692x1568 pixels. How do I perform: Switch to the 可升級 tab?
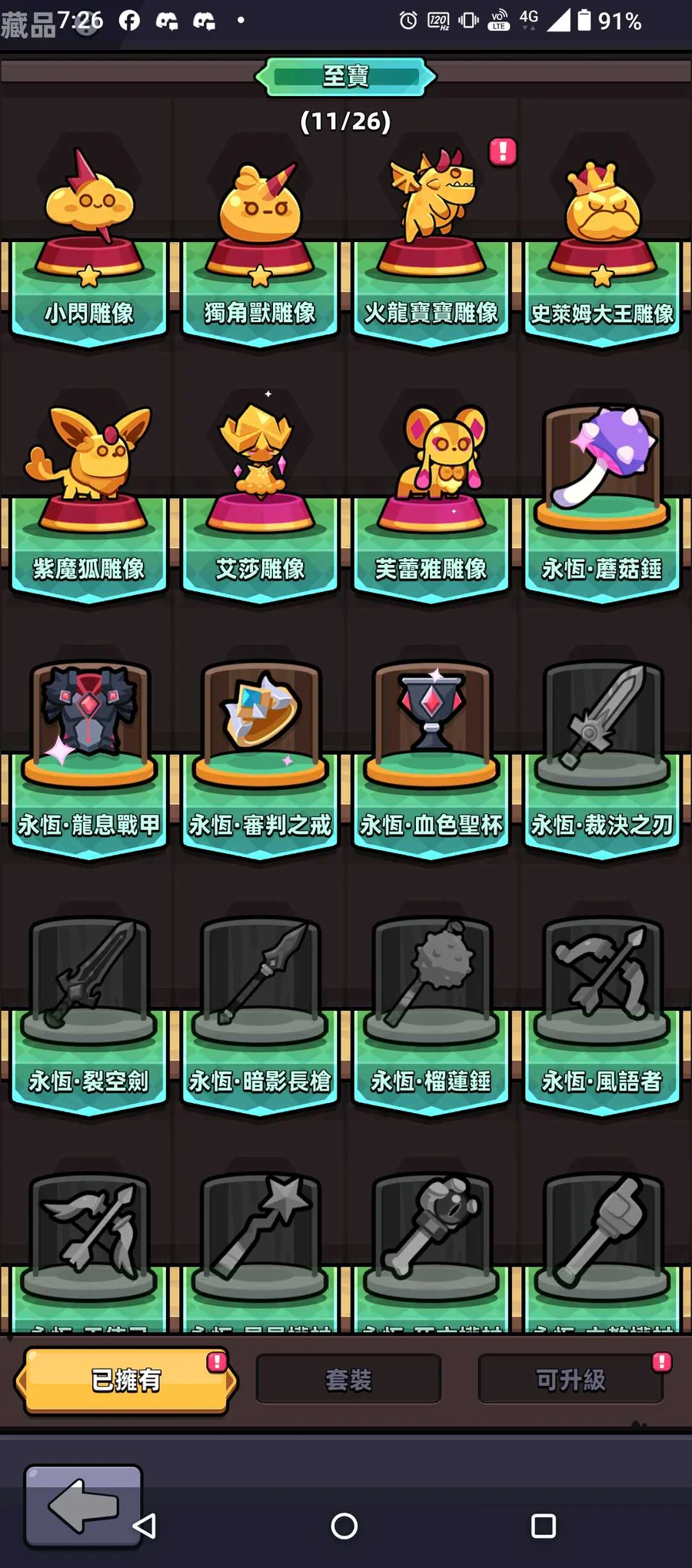tap(571, 1380)
